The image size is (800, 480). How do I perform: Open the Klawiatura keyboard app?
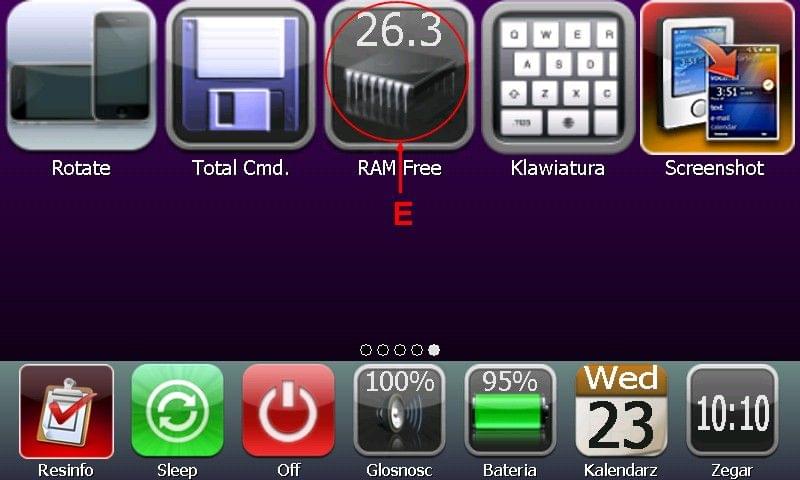click(558, 76)
